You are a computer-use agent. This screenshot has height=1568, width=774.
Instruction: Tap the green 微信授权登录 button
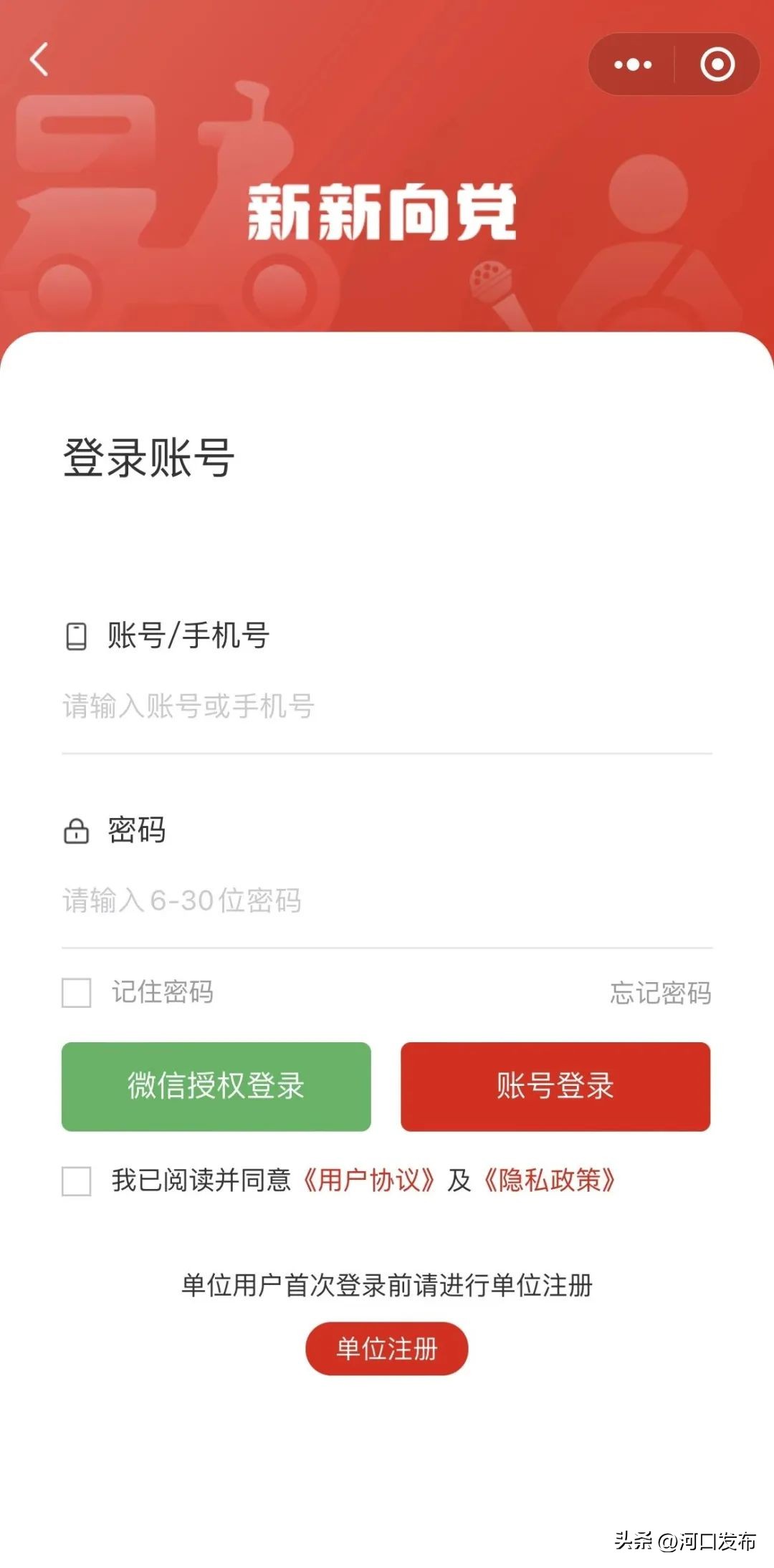click(215, 1087)
